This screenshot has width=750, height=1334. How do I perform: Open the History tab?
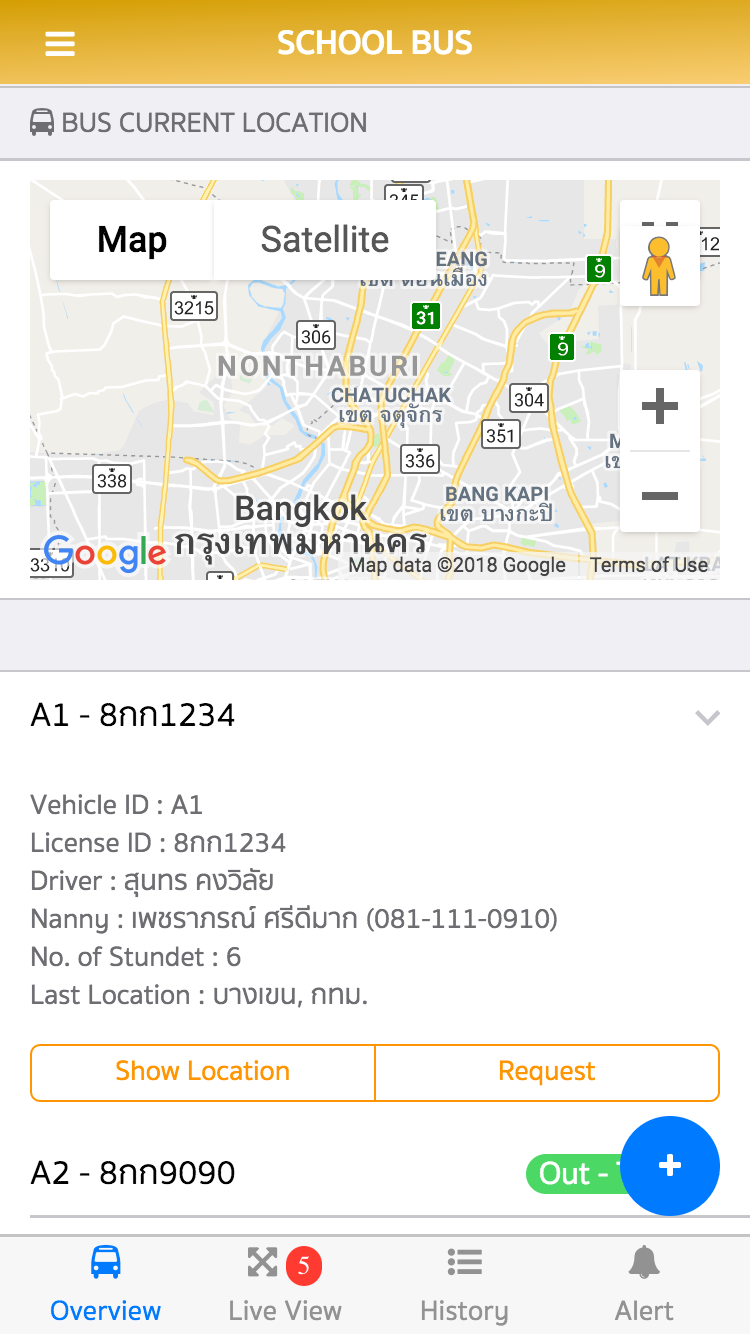point(464,1286)
